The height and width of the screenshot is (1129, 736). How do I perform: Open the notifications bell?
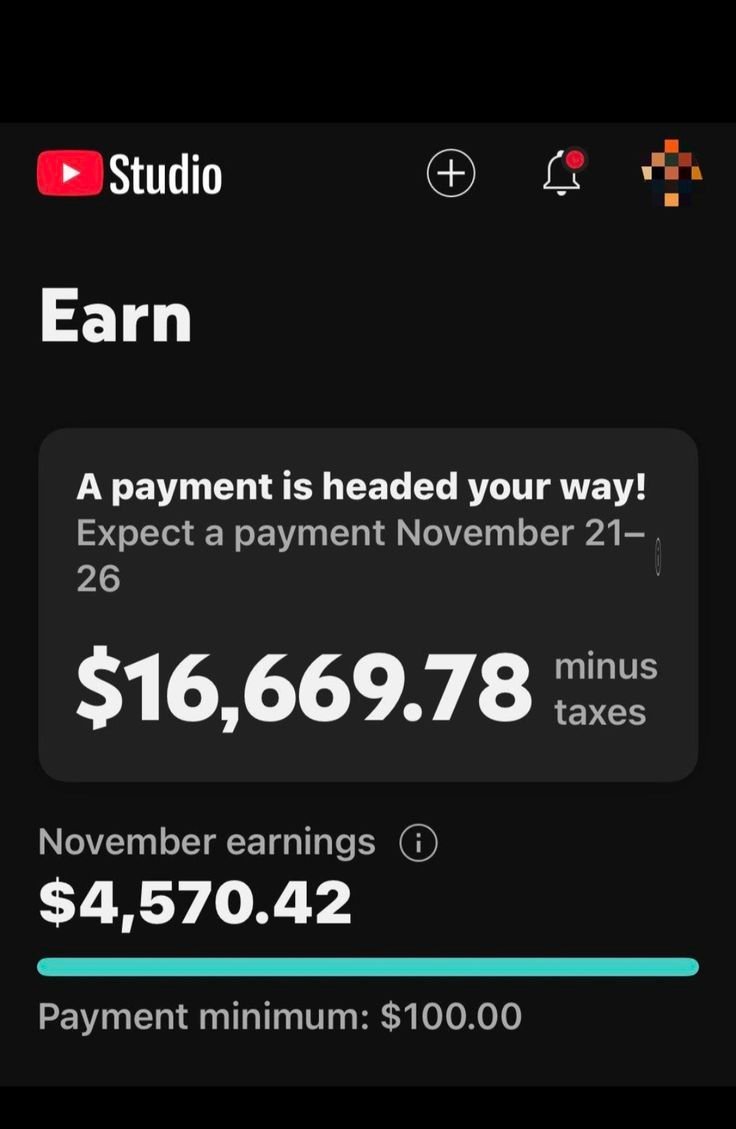pyautogui.click(x=563, y=173)
